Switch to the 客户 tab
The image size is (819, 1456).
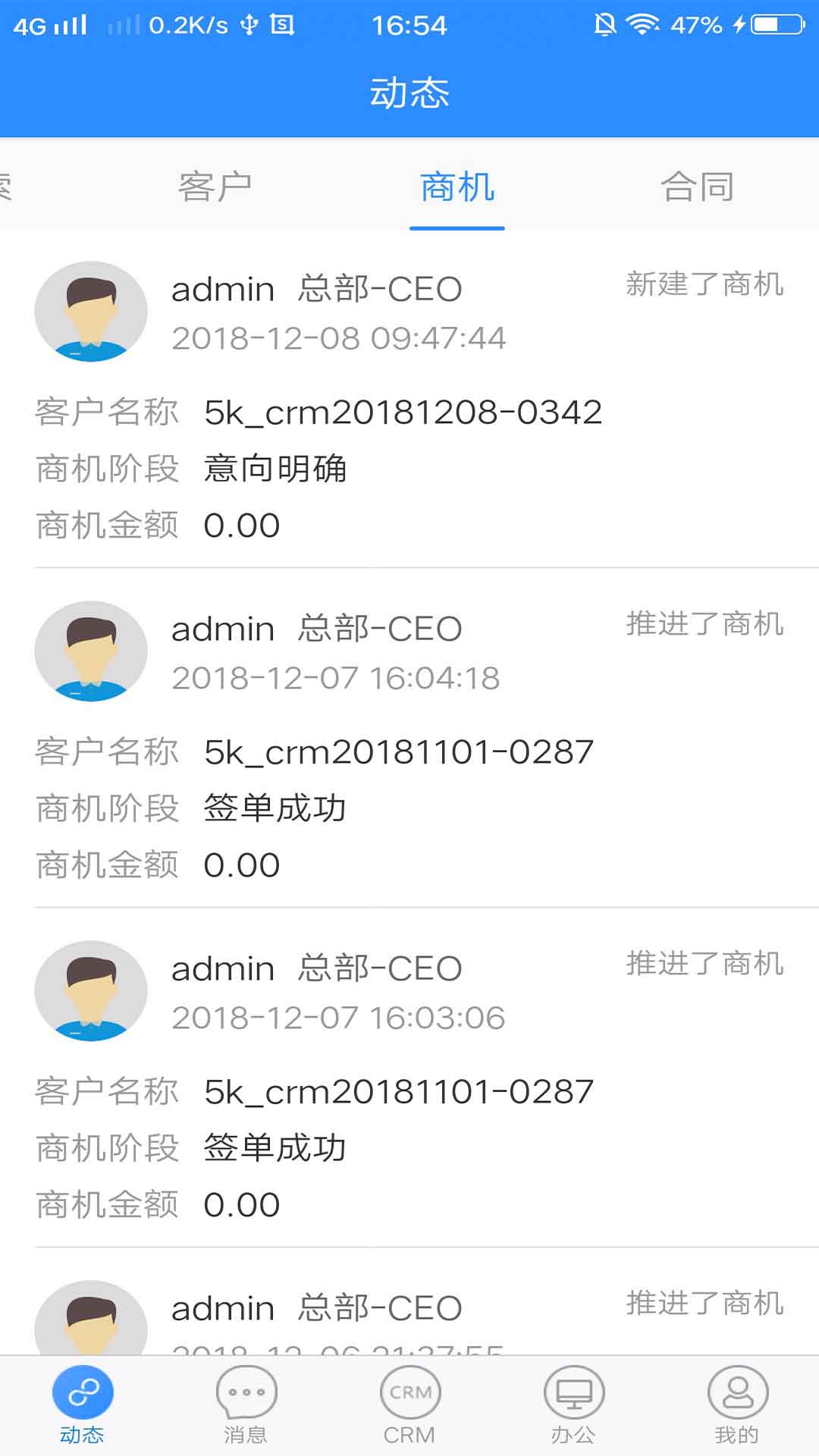tap(215, 187)
